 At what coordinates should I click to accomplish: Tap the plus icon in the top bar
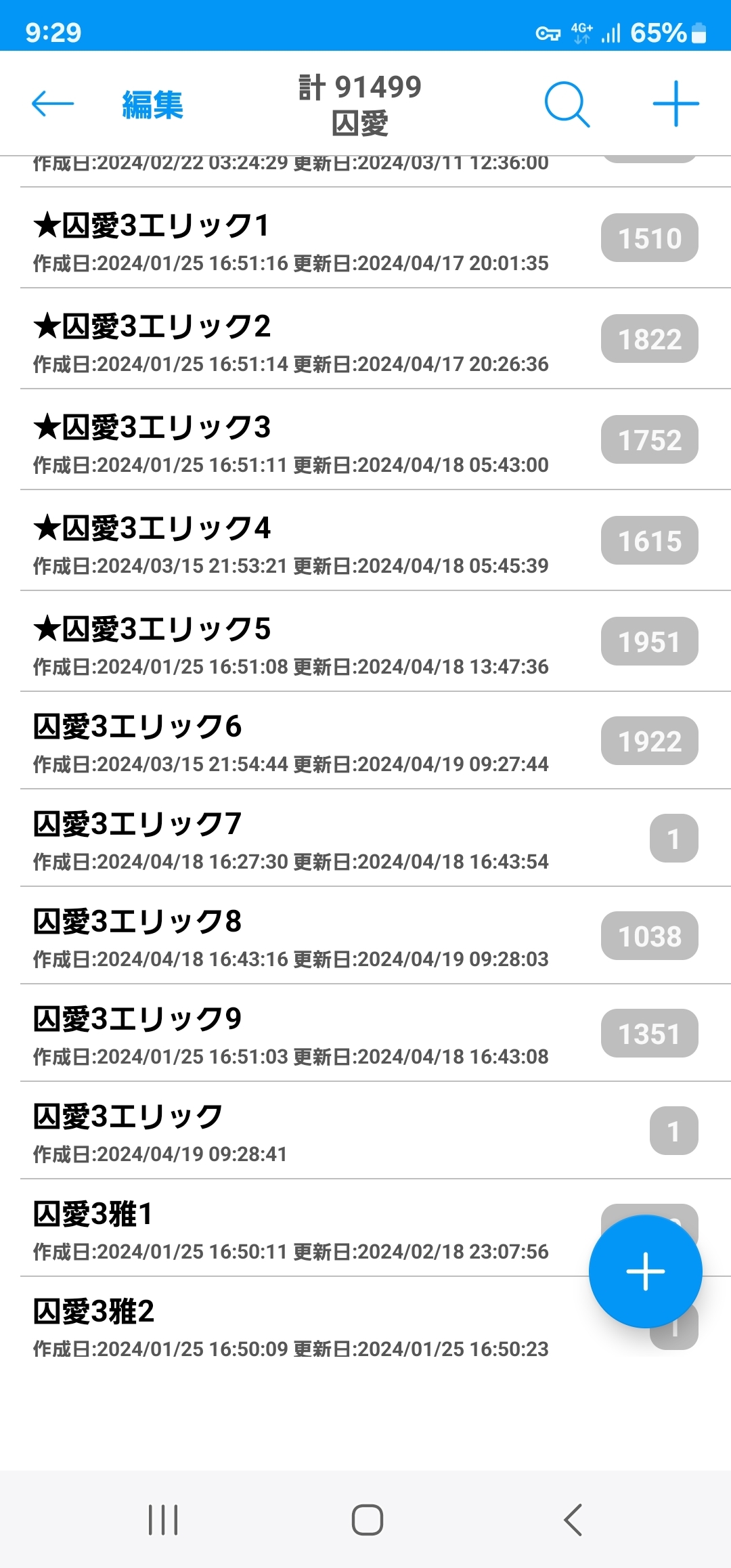[x=675, y=104]
